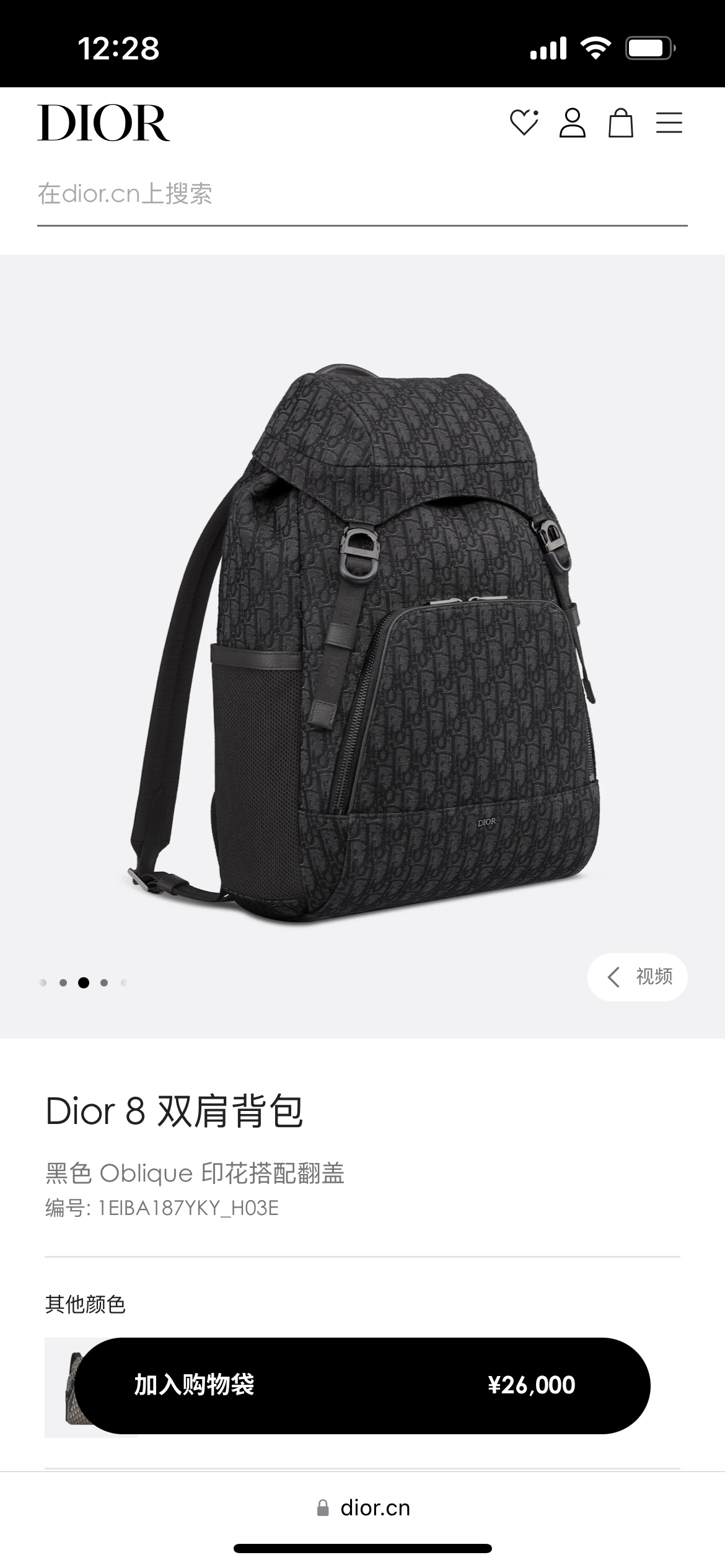Tap the dior.cn address bar
The image size is (725, 1568).
tap(363, 1508)
